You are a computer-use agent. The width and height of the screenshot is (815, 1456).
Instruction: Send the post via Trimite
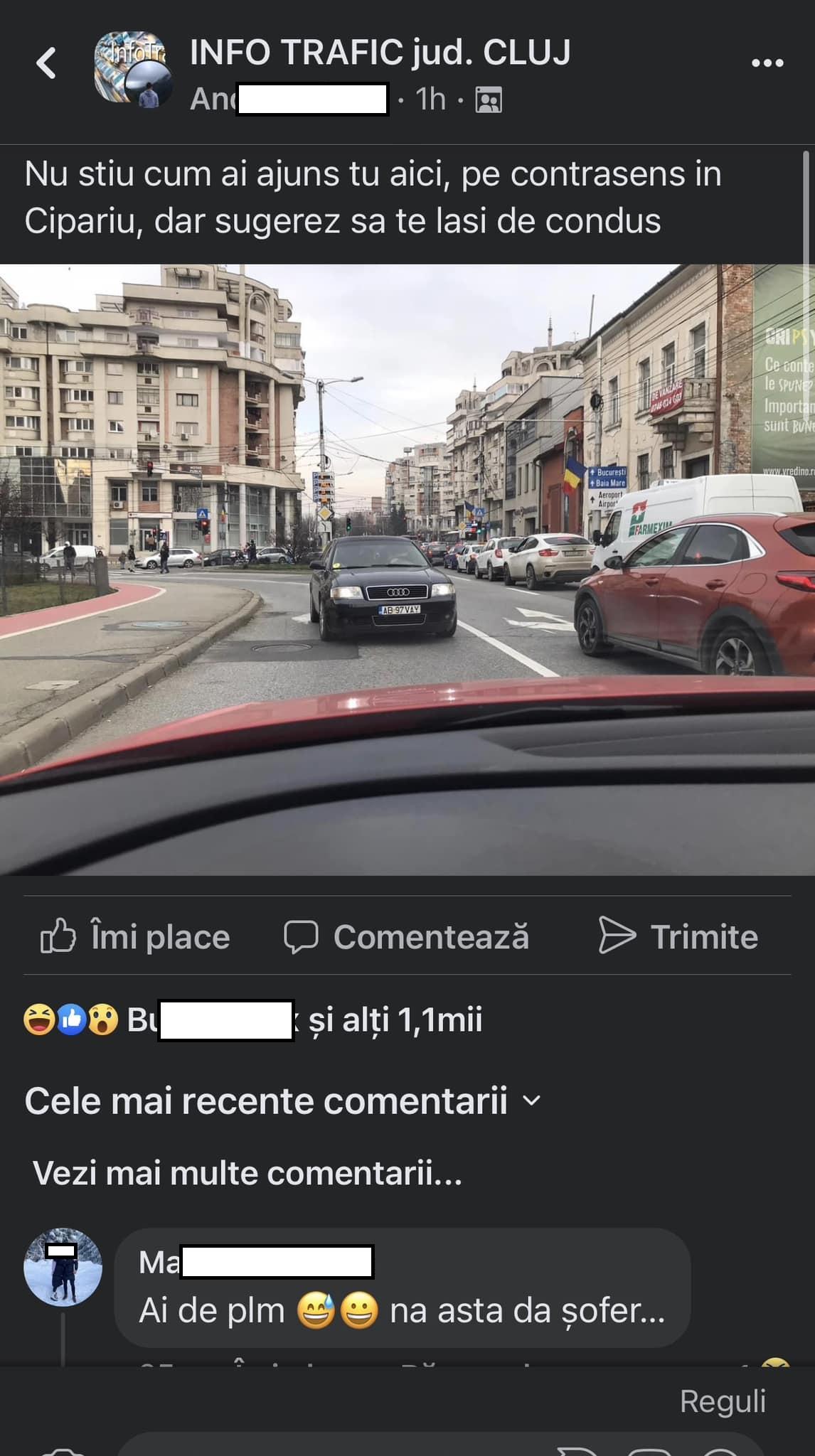pyautogui.click(x=678, y=936)
